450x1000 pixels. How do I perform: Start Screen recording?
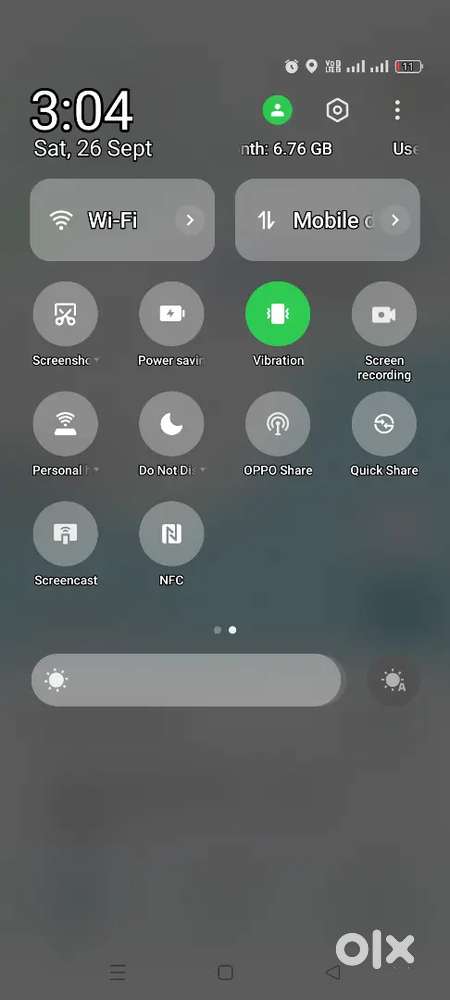pyautogui.click(x=384, y=314)
